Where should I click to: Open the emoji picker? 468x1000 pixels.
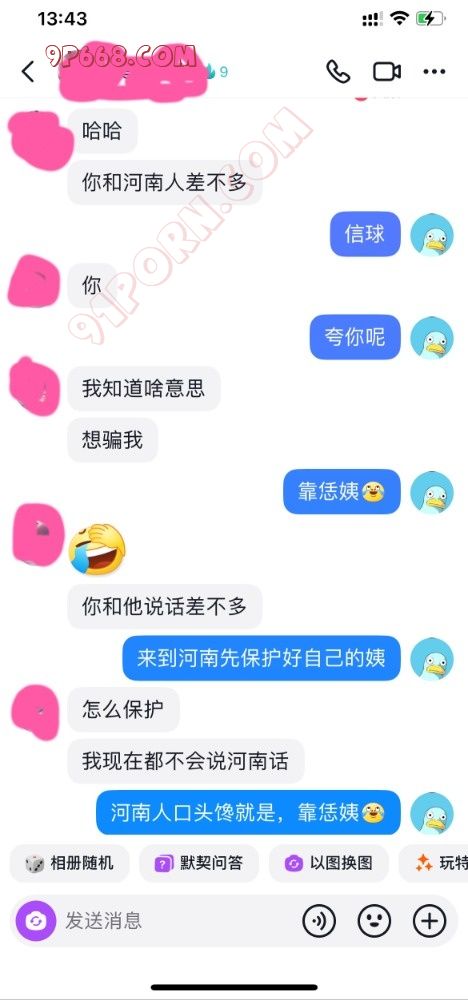click(x=374, y=920)
